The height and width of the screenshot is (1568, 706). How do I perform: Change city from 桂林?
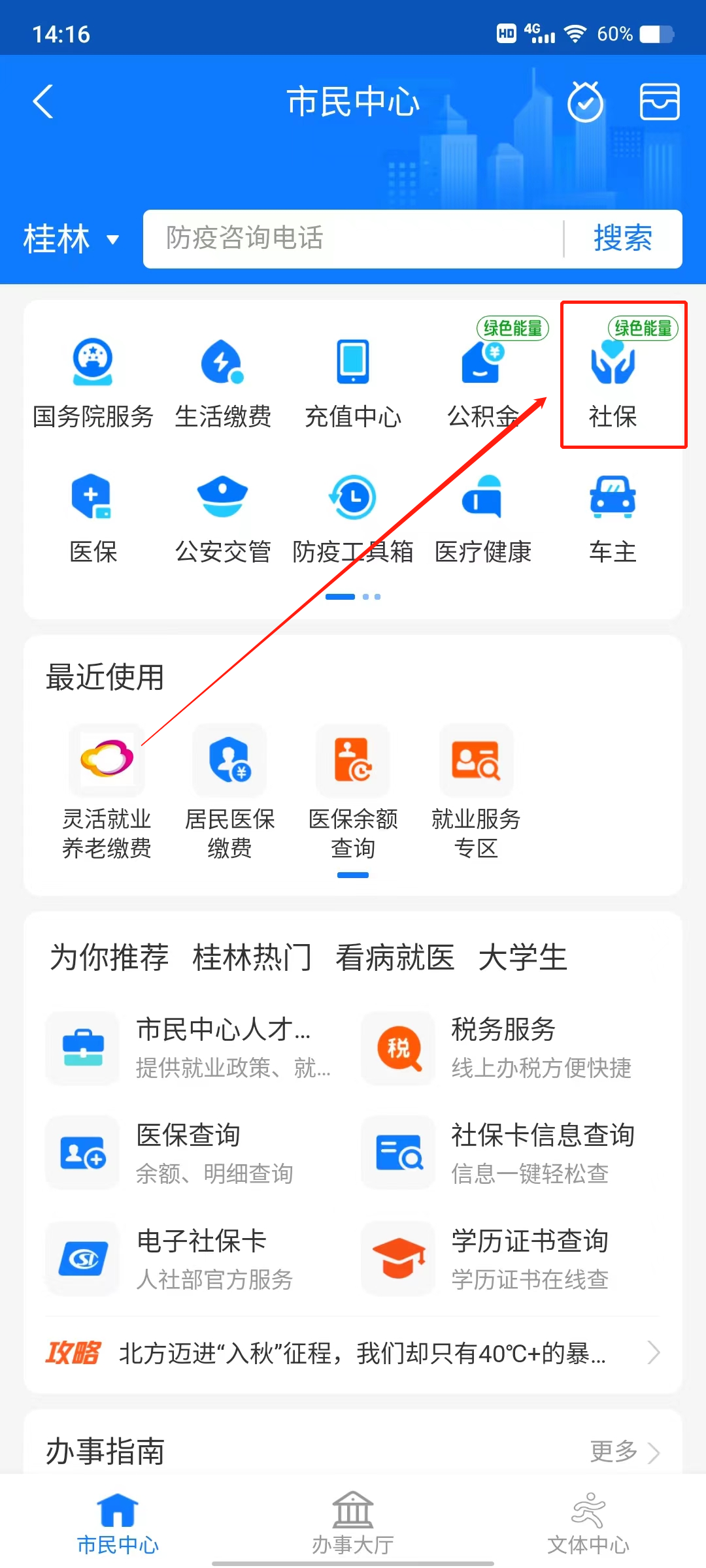[71, 238]
